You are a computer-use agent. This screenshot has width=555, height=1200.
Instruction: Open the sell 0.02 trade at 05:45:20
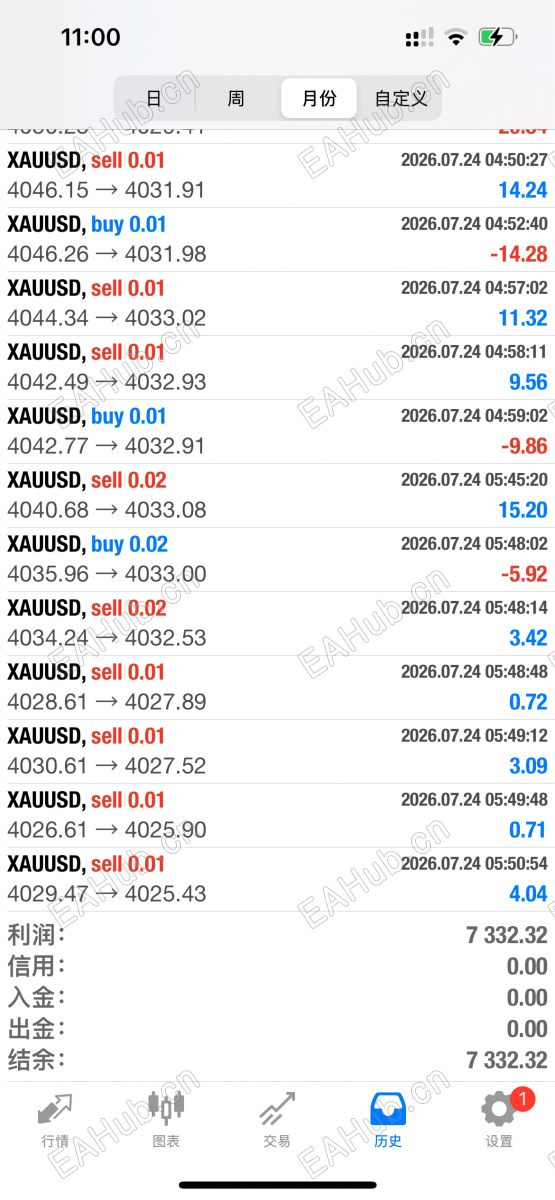coord(277,496)
